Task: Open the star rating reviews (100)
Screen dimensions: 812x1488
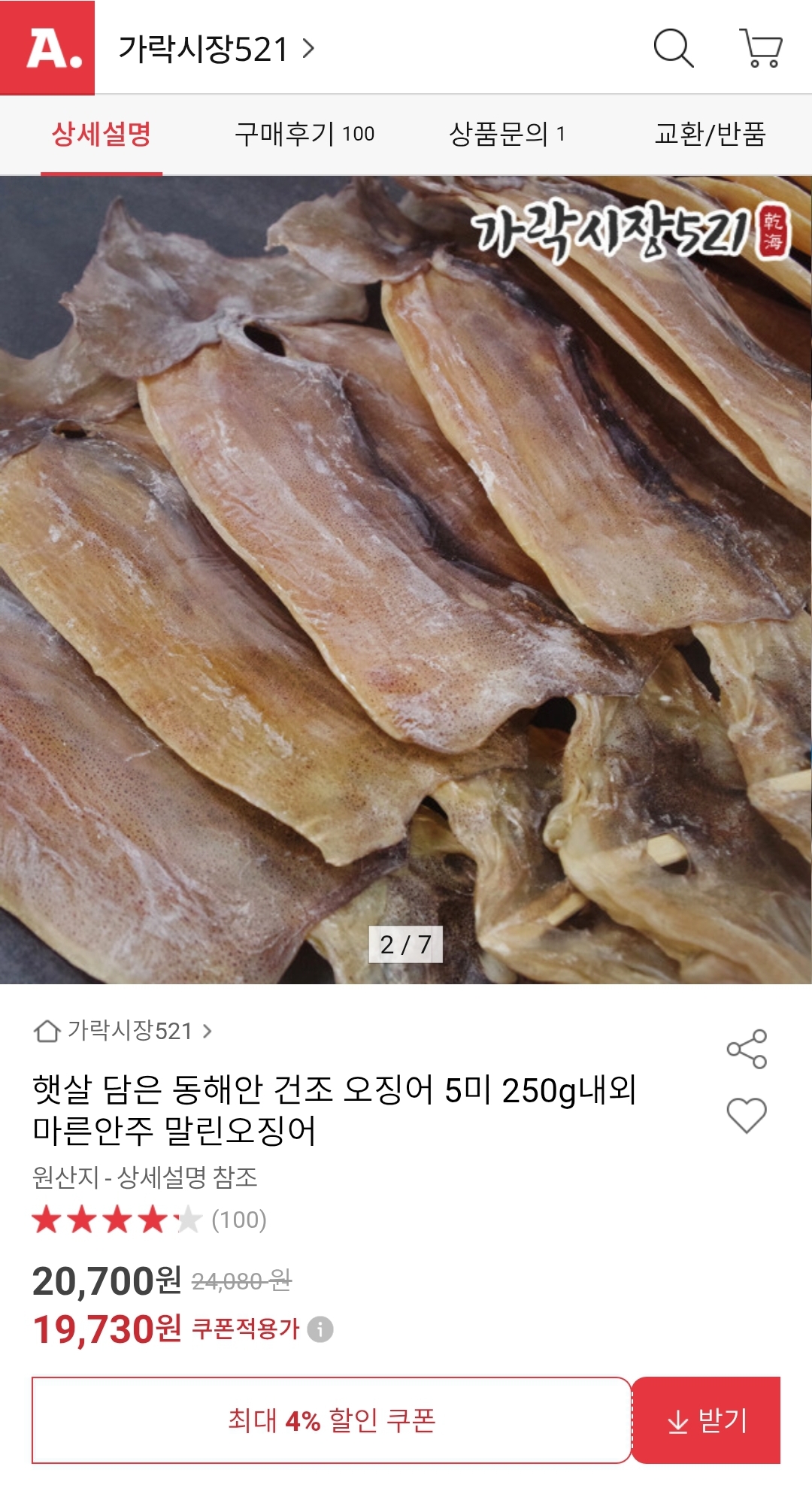Action: [x=149, y=1220]
